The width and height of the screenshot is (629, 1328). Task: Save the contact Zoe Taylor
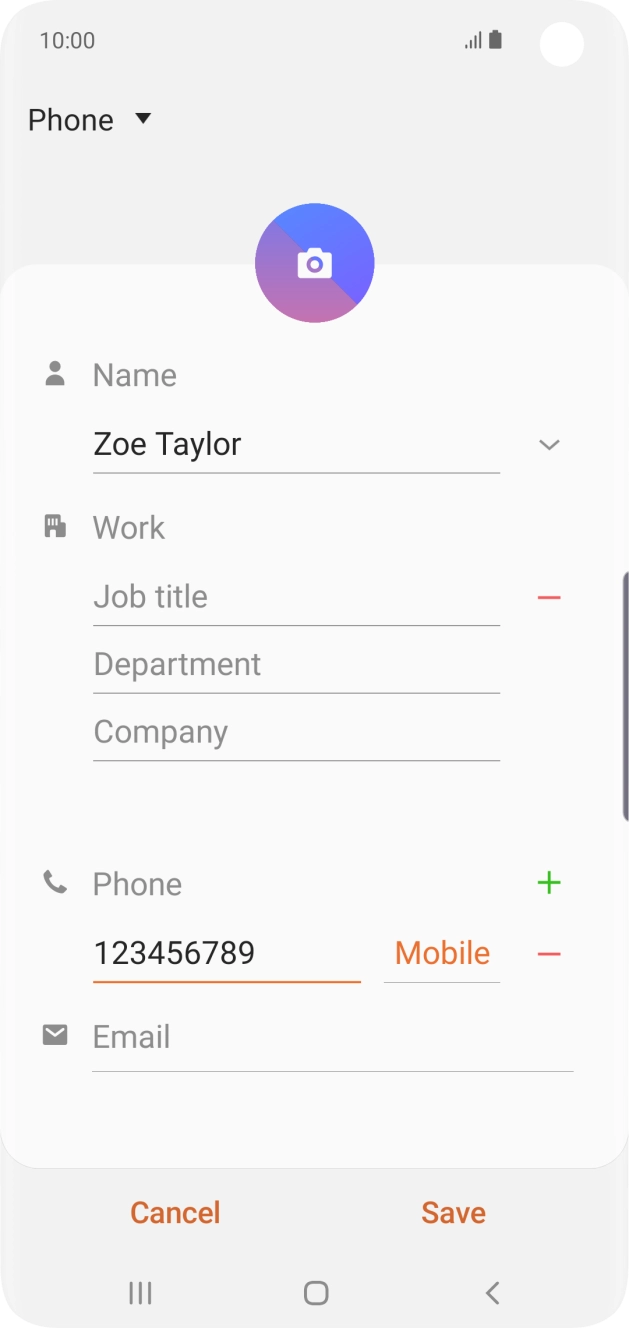453,1213
